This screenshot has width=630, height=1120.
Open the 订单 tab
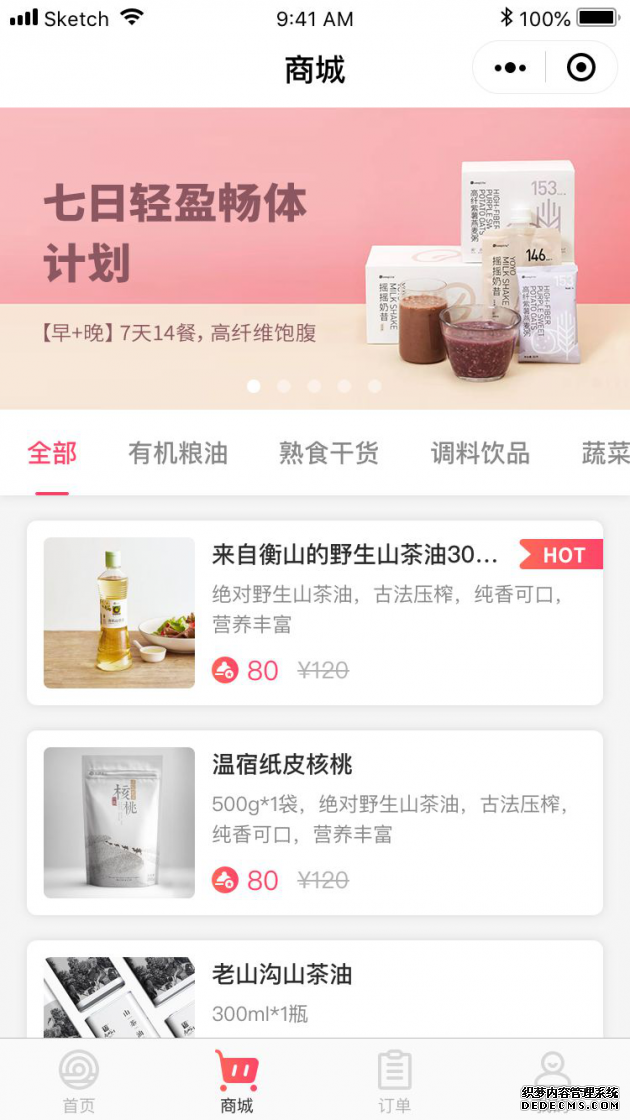tap(394, 1082)
